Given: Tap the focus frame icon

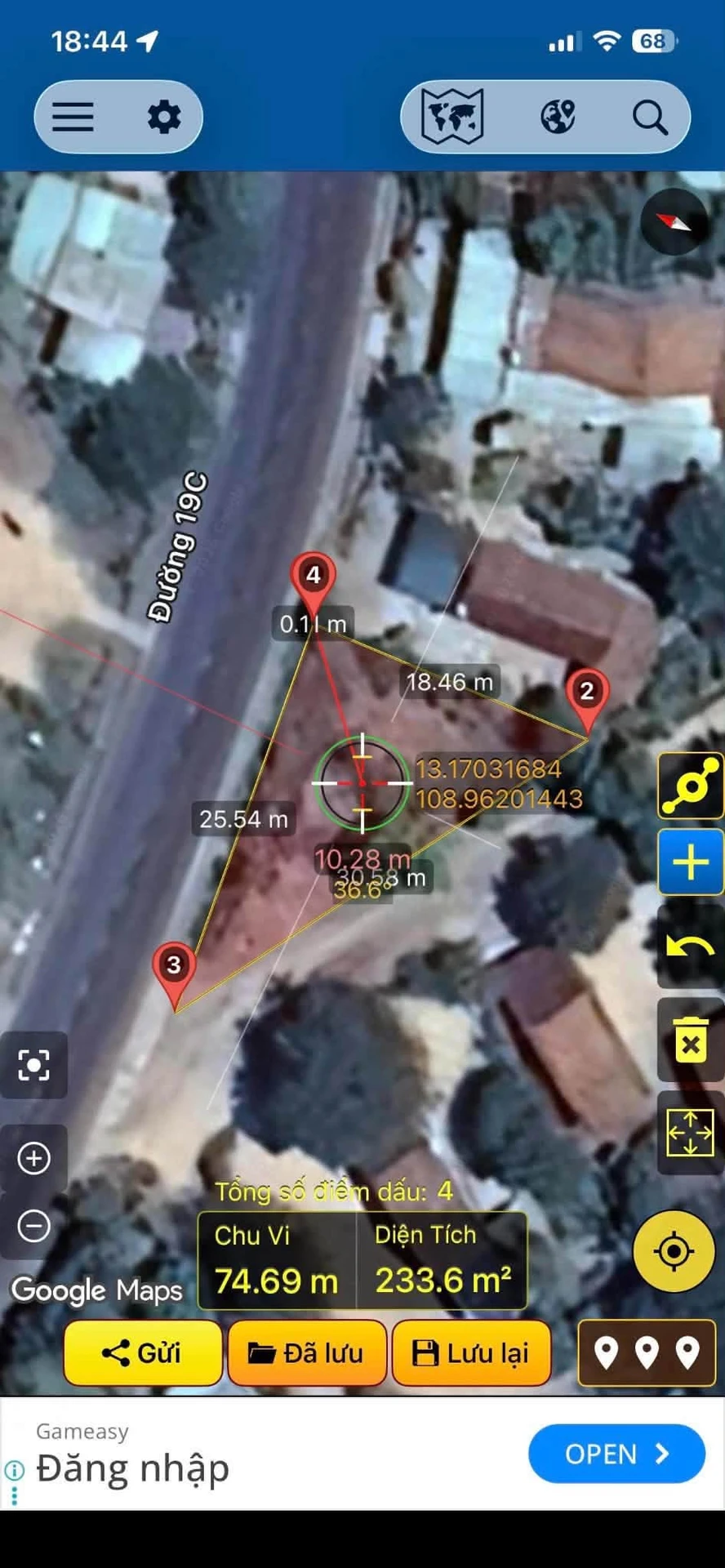Looking at the screenshot, I should click(33, 1065).
